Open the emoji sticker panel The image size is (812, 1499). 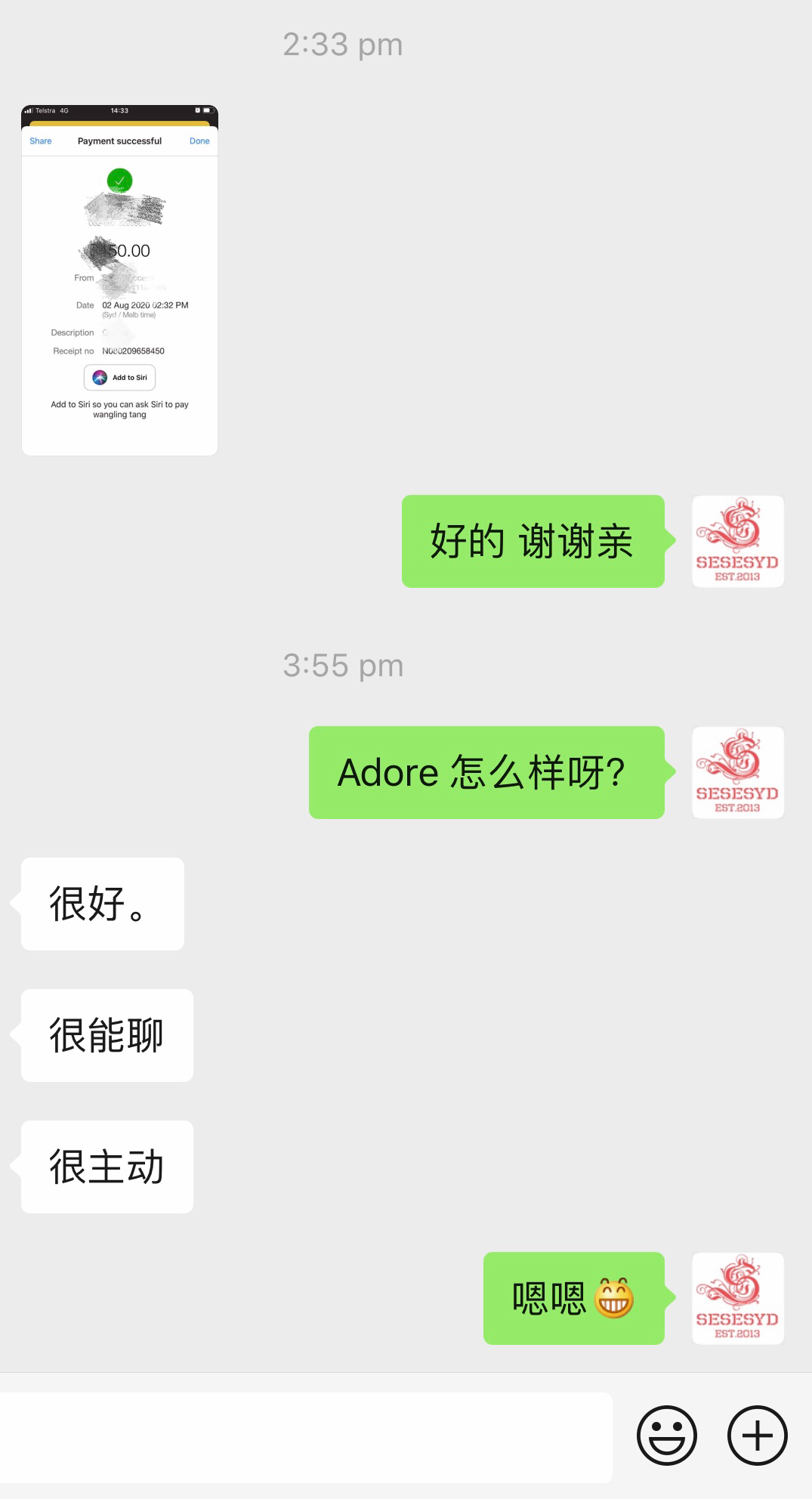(666, 1436)
